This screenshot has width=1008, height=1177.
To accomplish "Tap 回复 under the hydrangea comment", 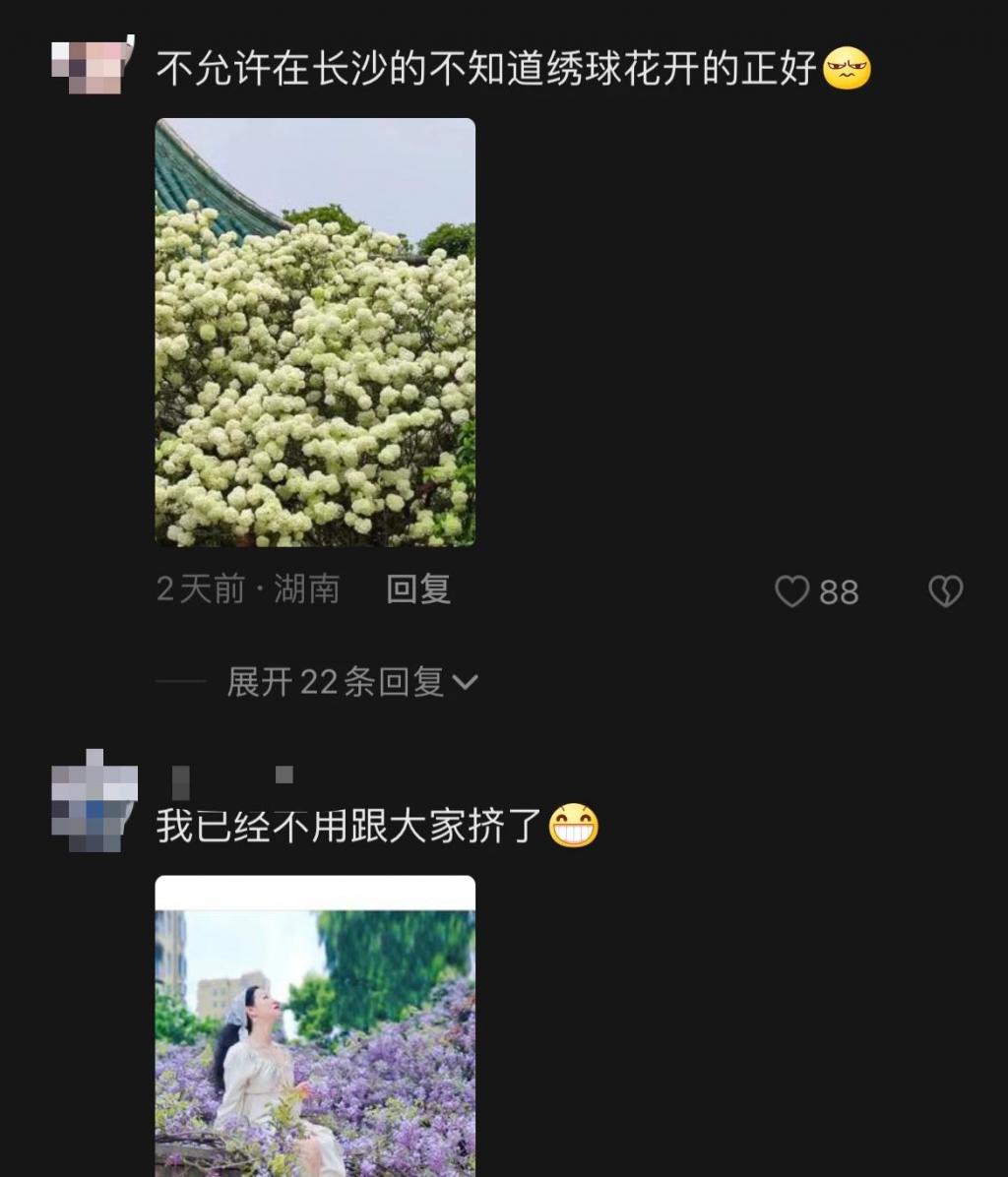I will point(418,589).
